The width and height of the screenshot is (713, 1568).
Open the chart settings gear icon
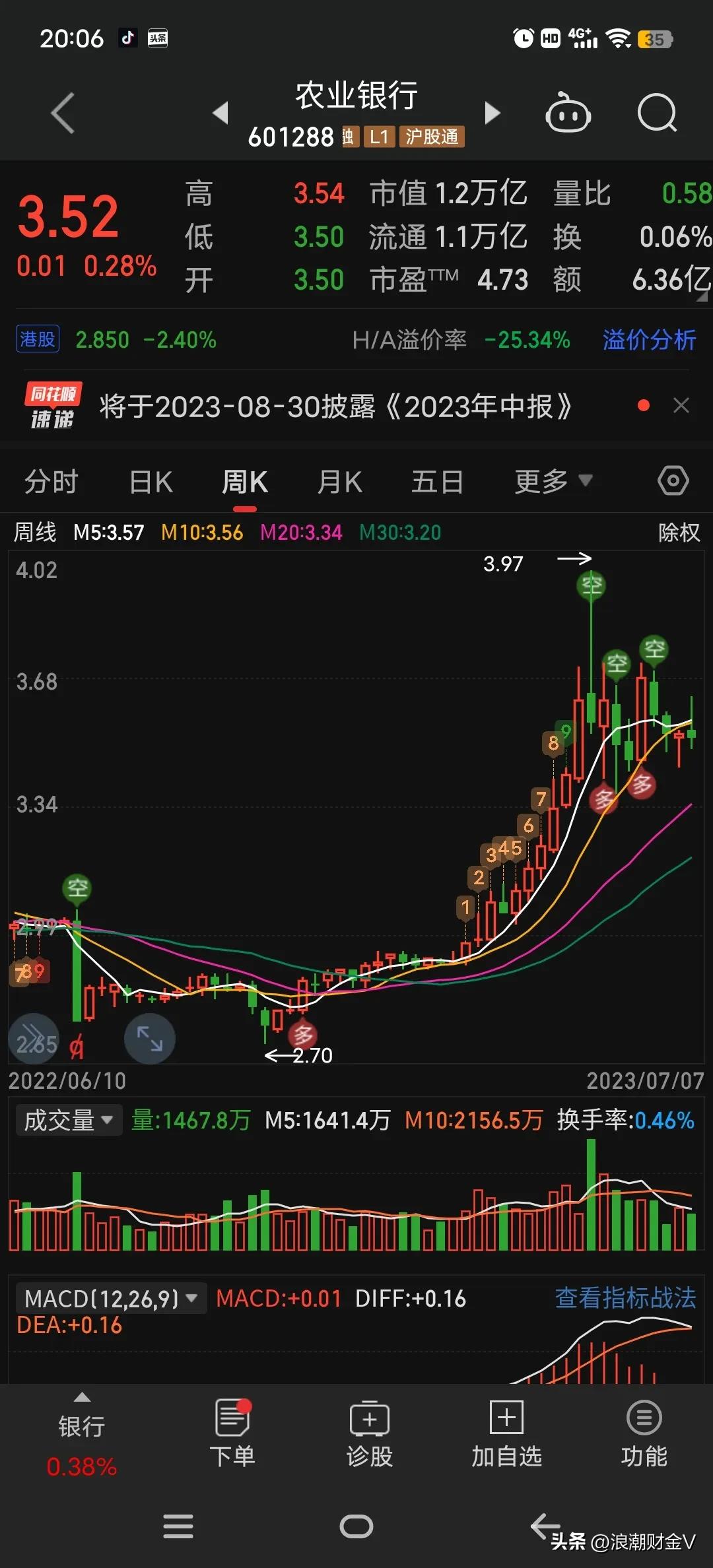tap(673, 481)
